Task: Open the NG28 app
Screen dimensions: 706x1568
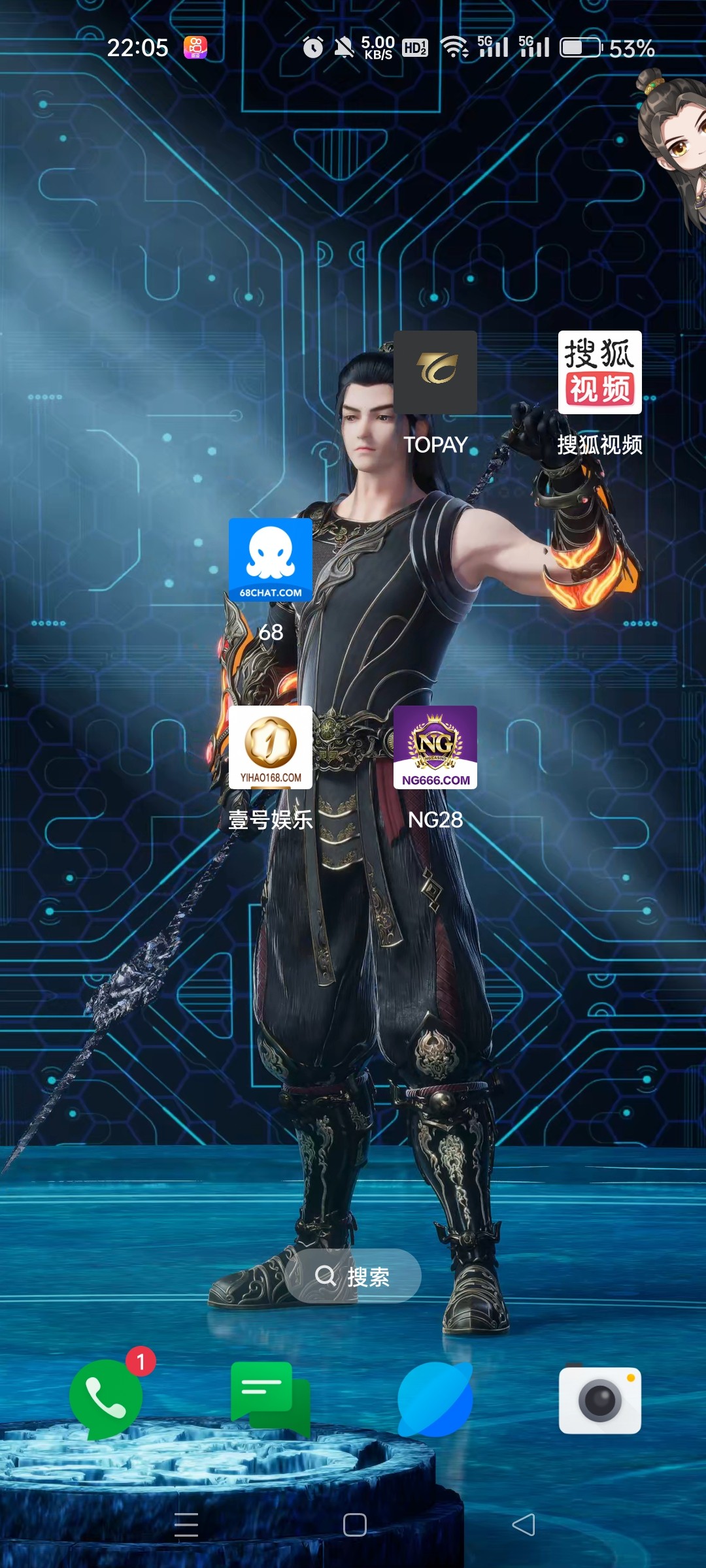Action: 435,747
